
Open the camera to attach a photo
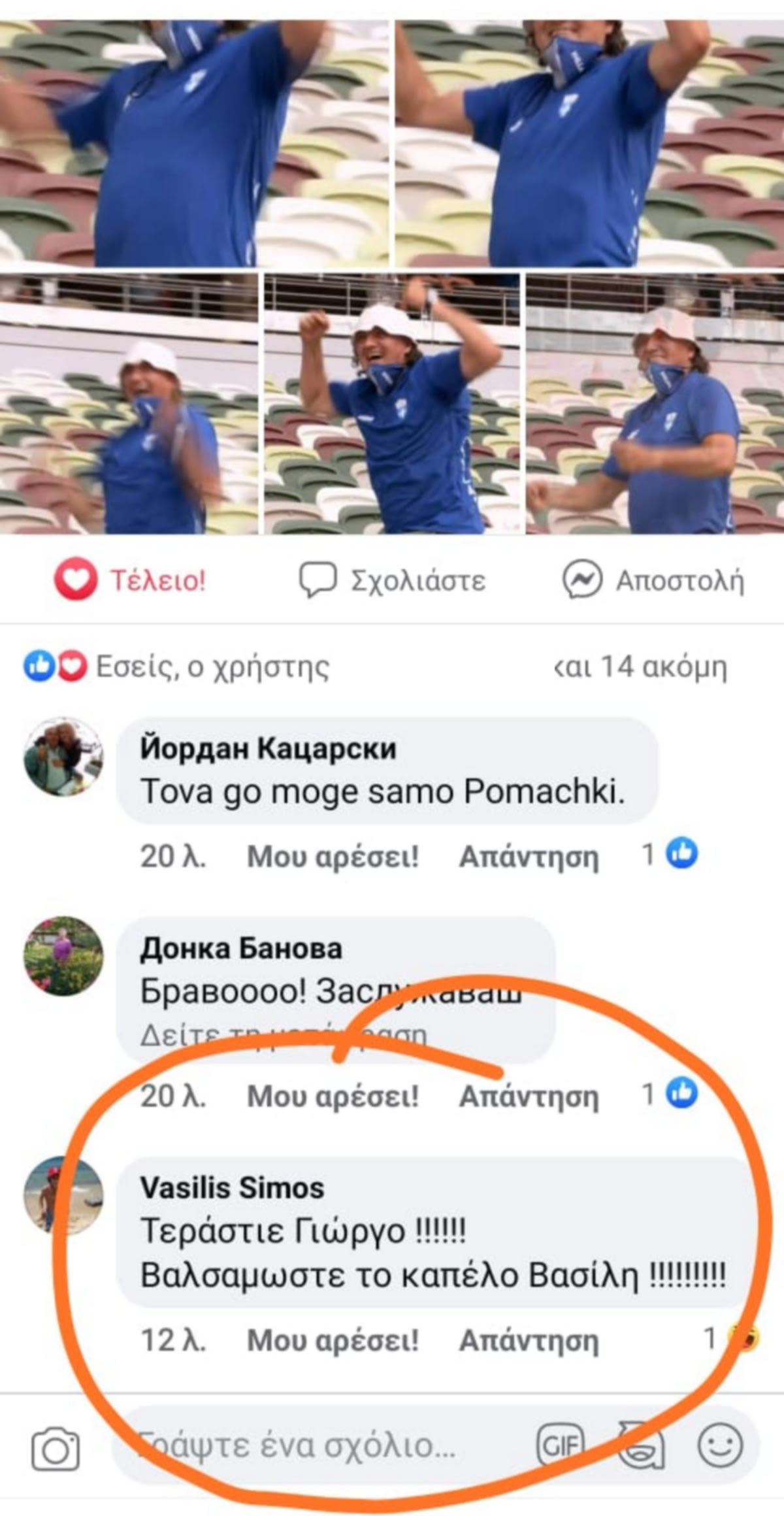tap(56, 1449)
